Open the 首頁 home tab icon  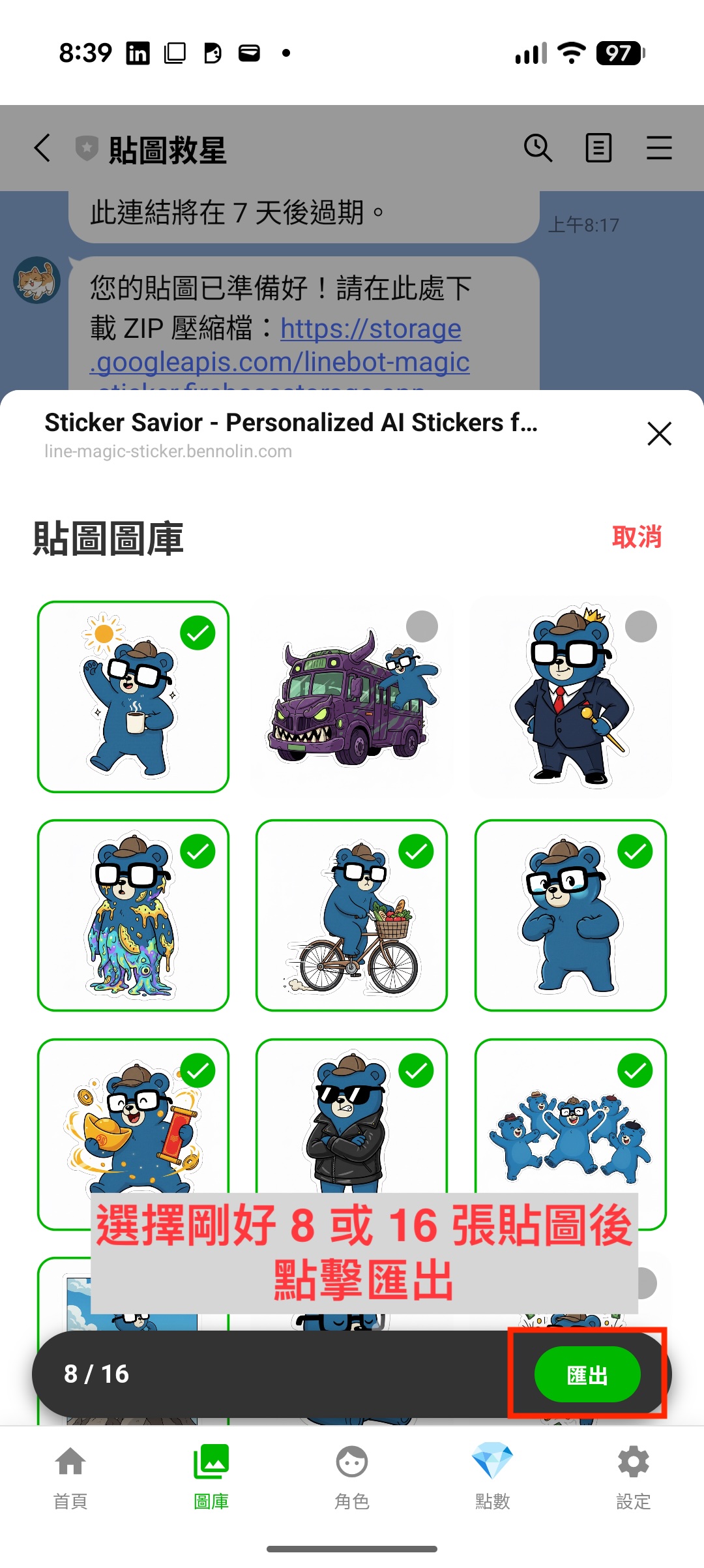(x=70, y=1461)
